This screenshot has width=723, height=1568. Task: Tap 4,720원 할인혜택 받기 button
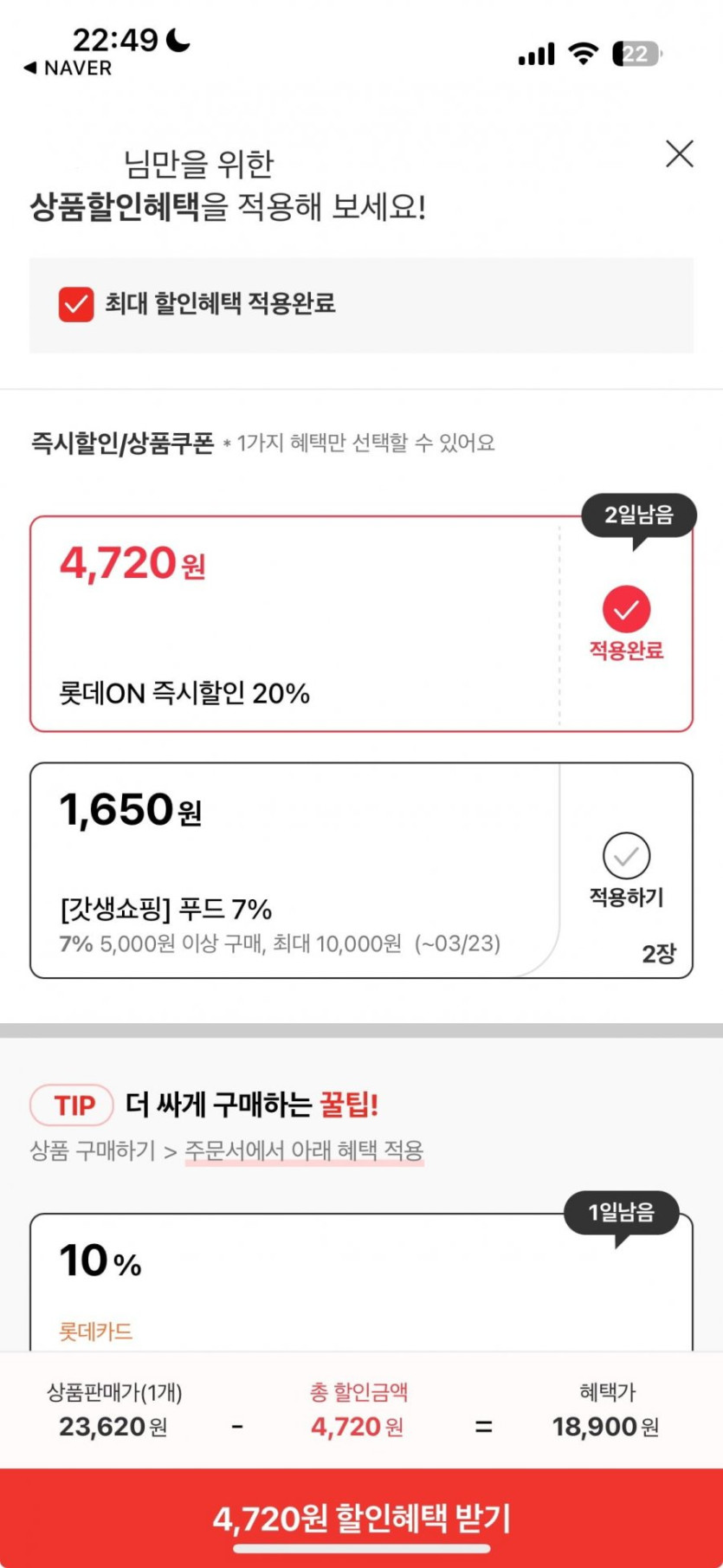click(361, 1518)
